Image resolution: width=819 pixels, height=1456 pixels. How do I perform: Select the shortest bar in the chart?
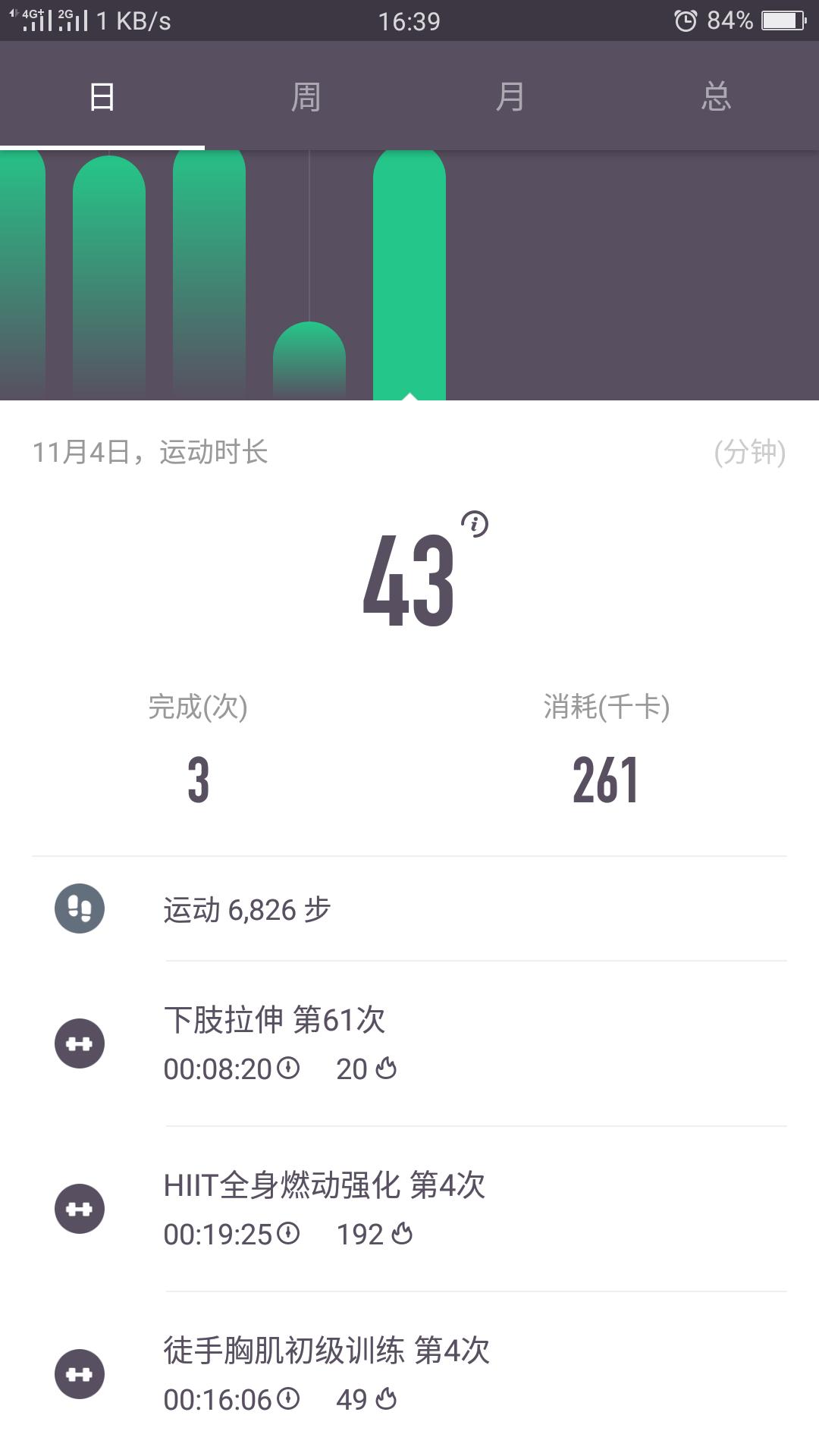(309, 360)
